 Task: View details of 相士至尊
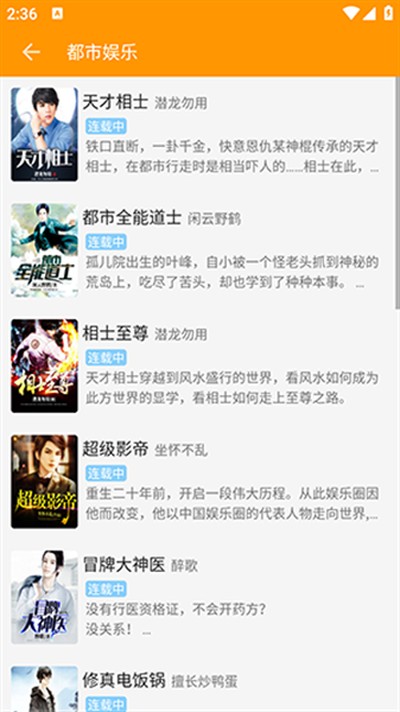click(x=198, y=366)
